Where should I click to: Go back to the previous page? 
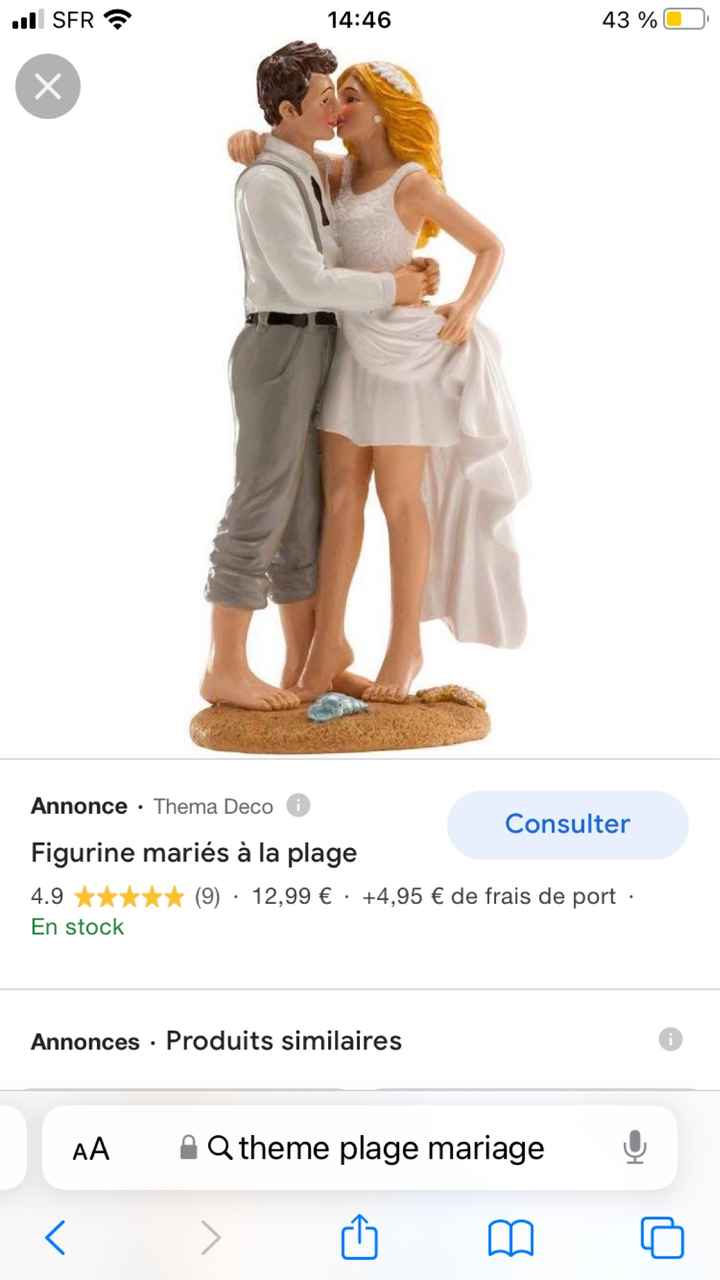coord(56,1239)
